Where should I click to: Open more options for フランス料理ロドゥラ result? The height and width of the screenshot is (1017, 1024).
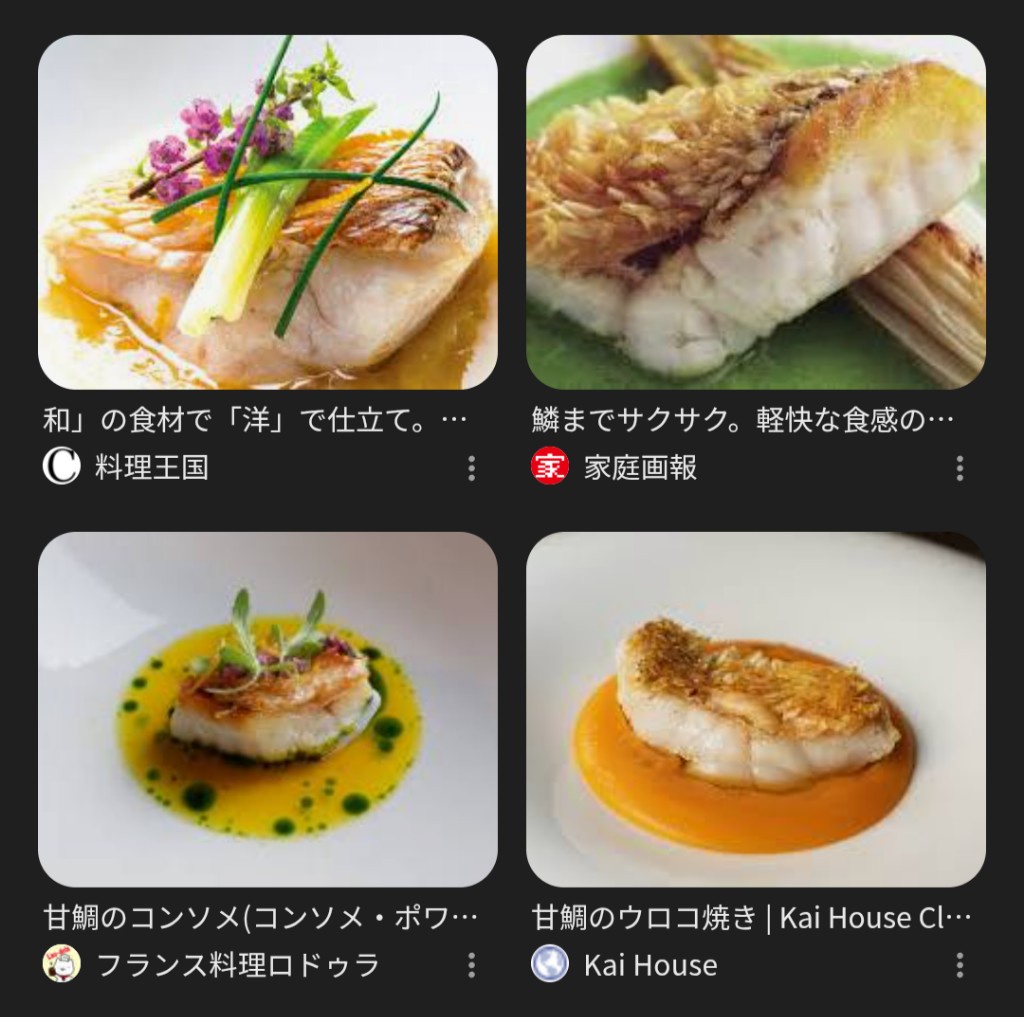click(471, 965)
